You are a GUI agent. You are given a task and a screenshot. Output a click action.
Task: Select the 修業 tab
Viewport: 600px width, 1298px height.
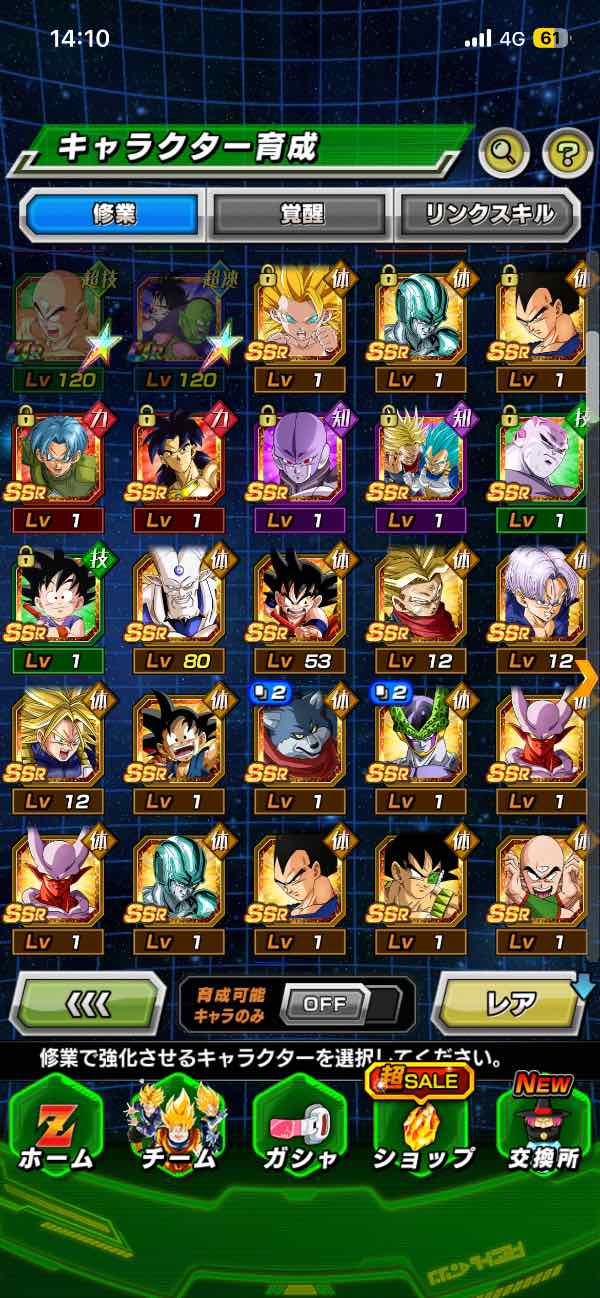coord(112,215)
